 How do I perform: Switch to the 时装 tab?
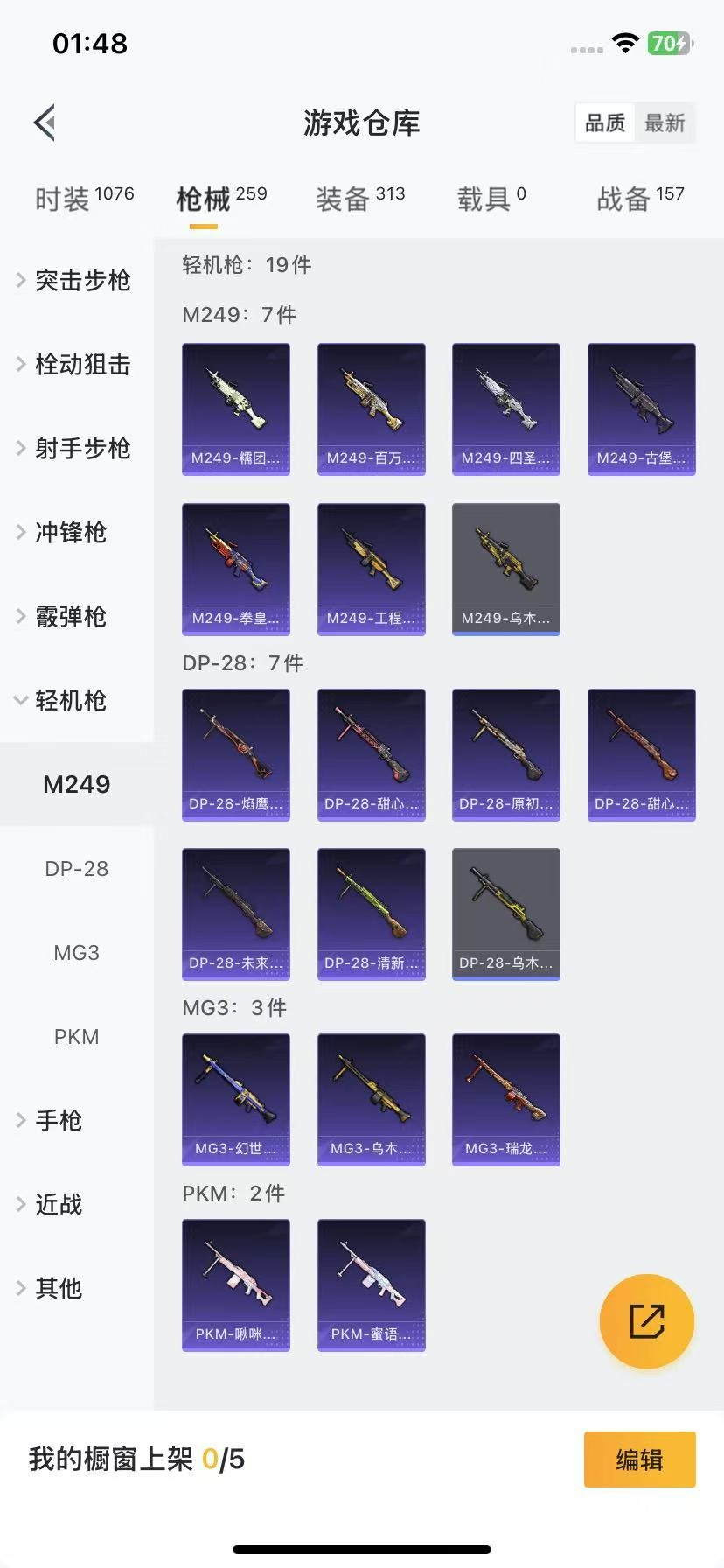tap(85, 199)
